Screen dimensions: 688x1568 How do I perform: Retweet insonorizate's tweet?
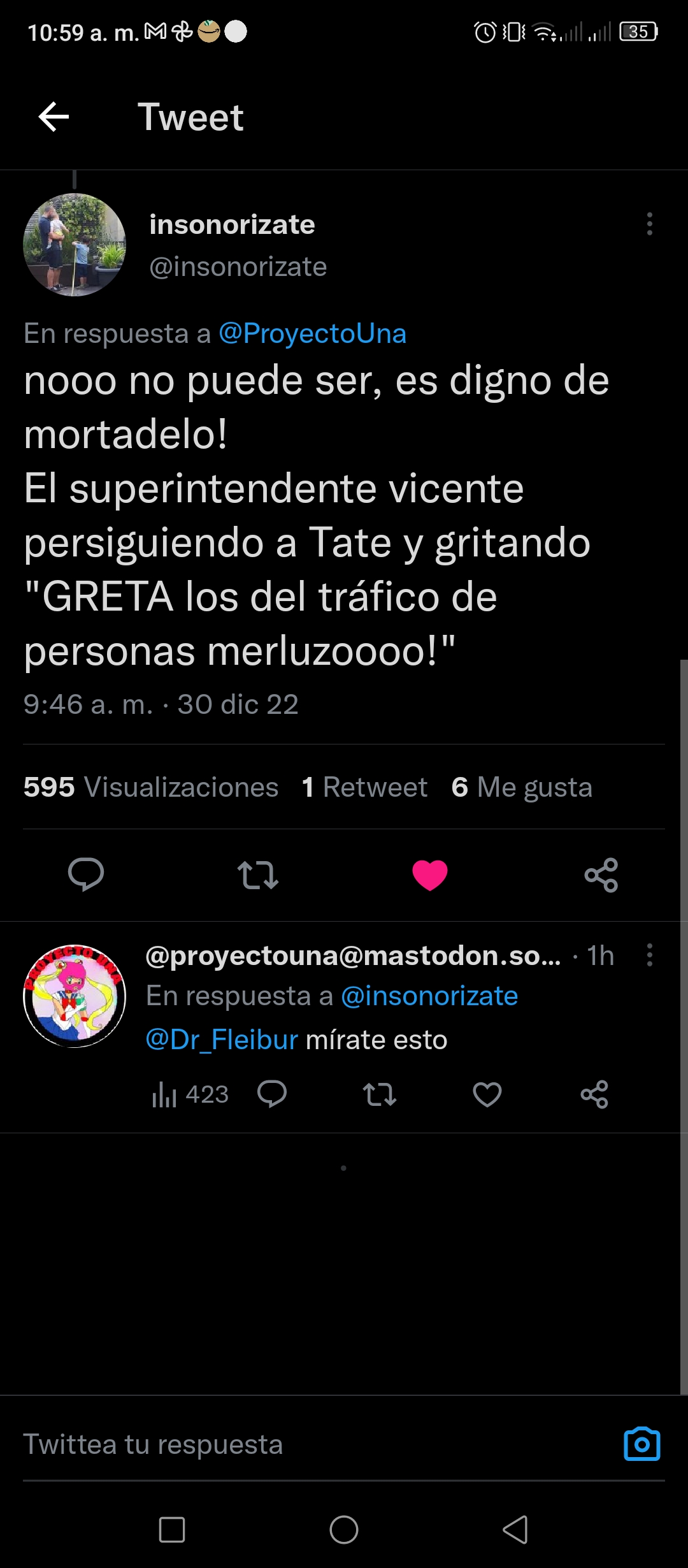[258, 875]
